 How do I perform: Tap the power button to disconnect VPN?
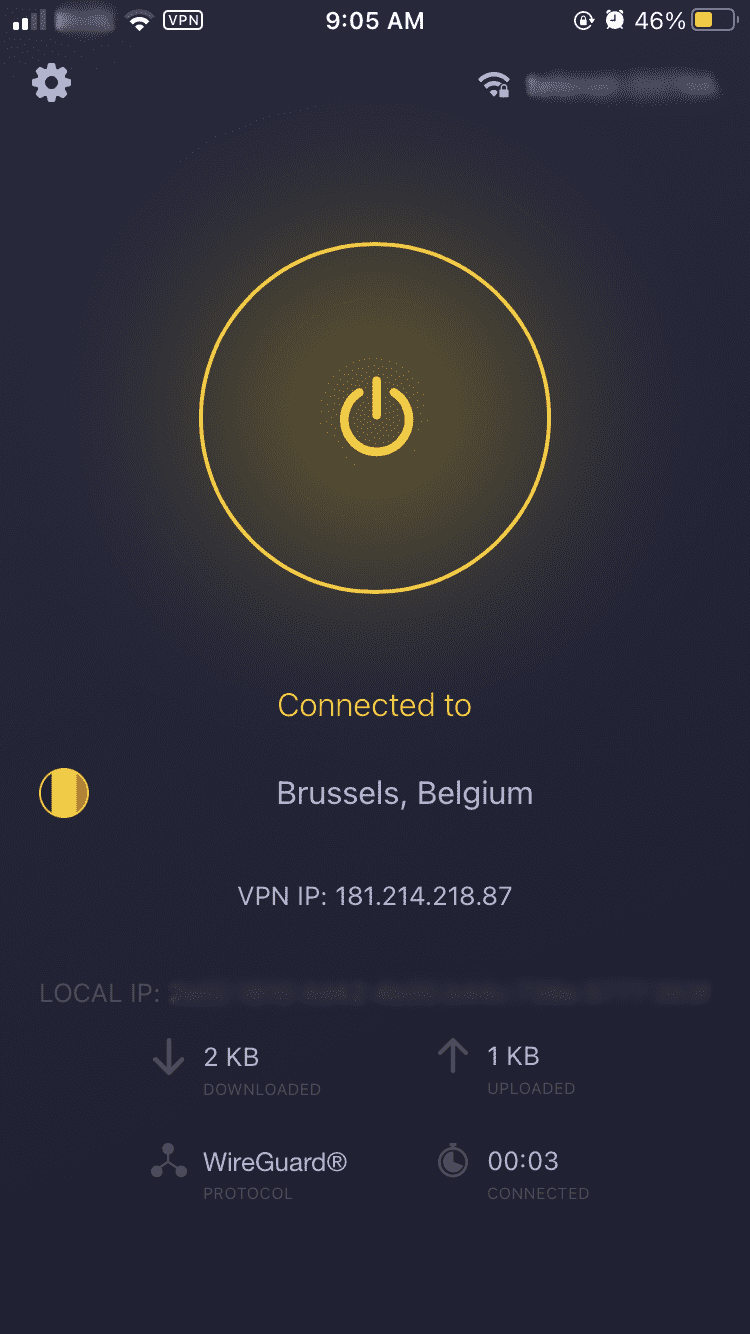coord(375,417)
